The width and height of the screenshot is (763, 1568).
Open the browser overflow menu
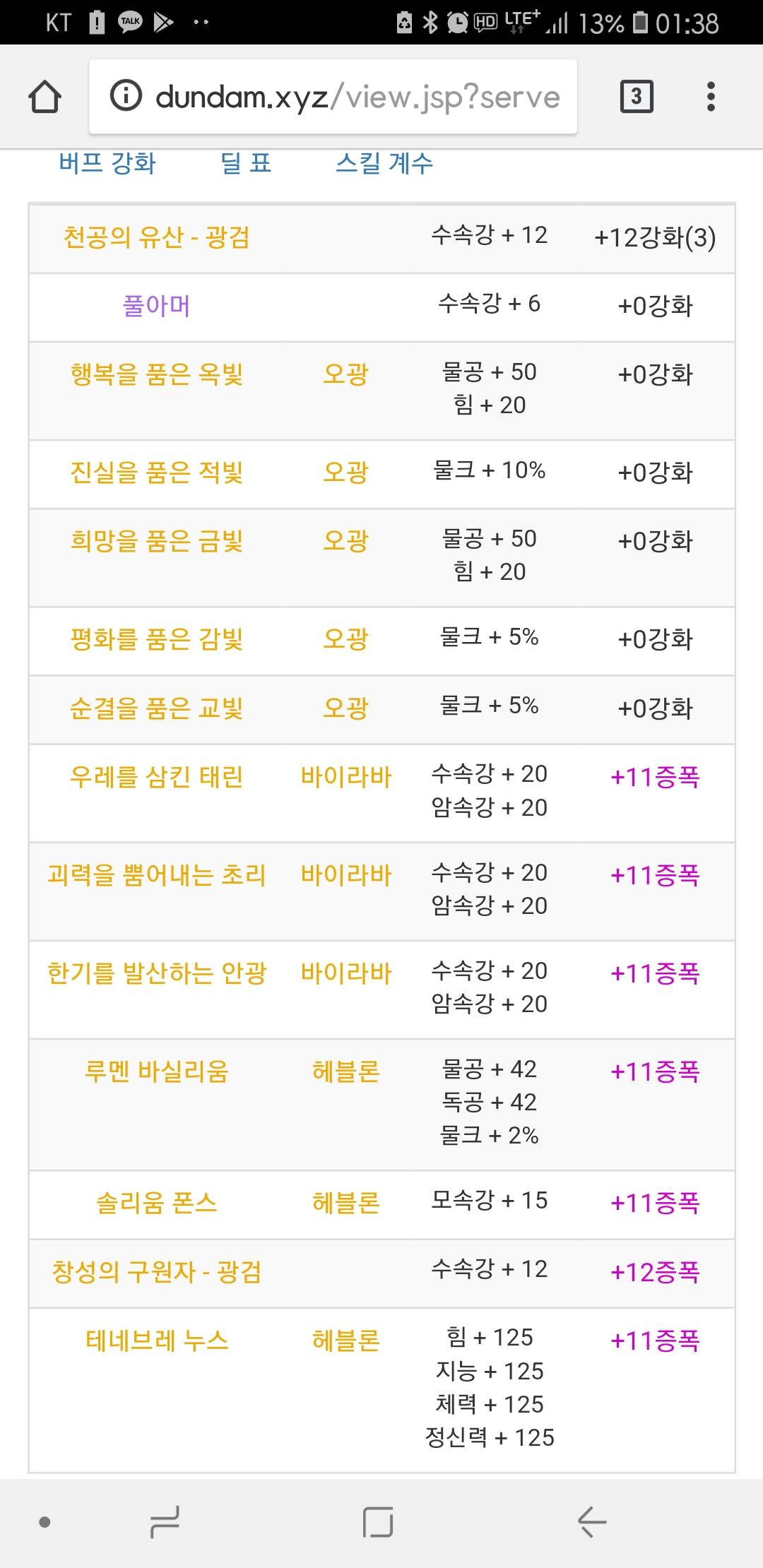pos(711,97)
